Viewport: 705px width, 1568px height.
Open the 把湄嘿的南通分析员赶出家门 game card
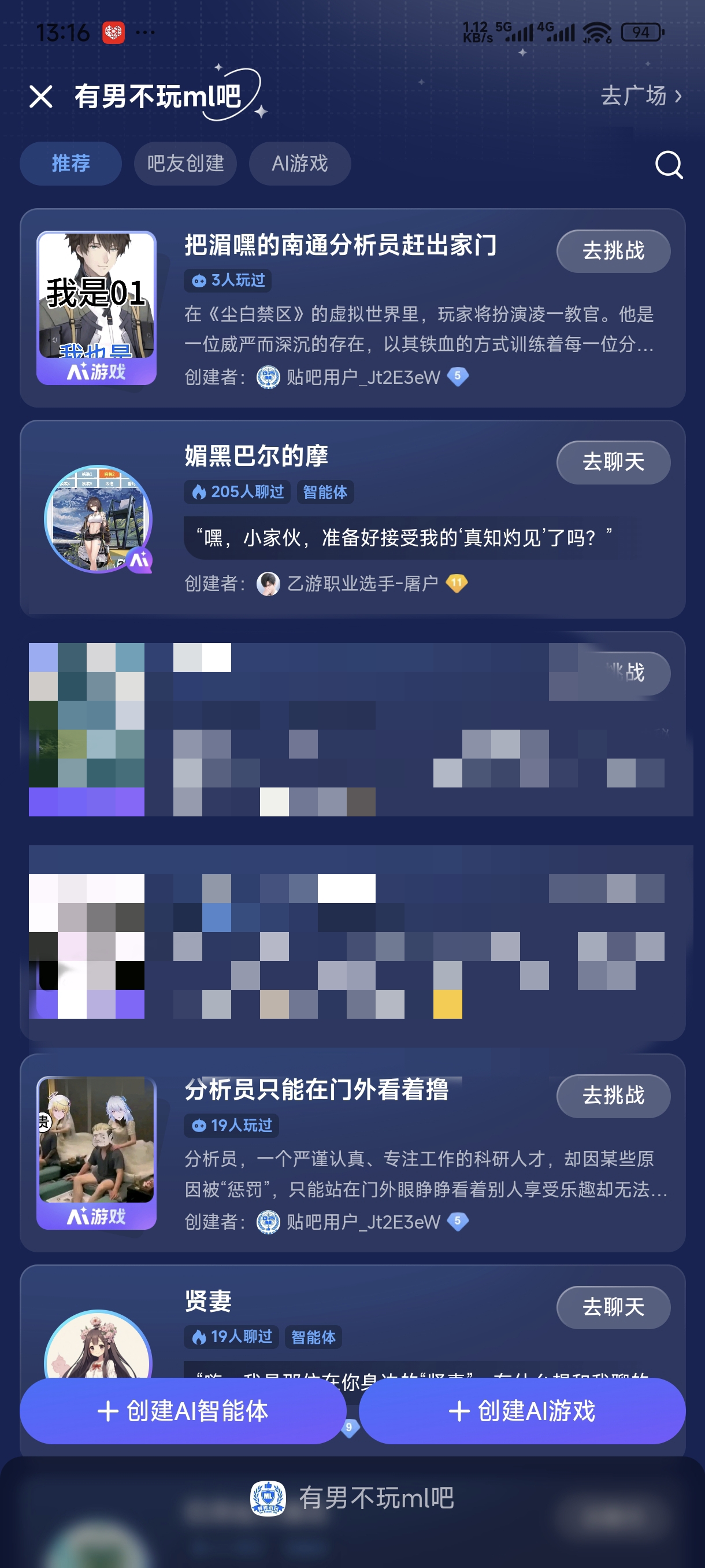point(340,246)
